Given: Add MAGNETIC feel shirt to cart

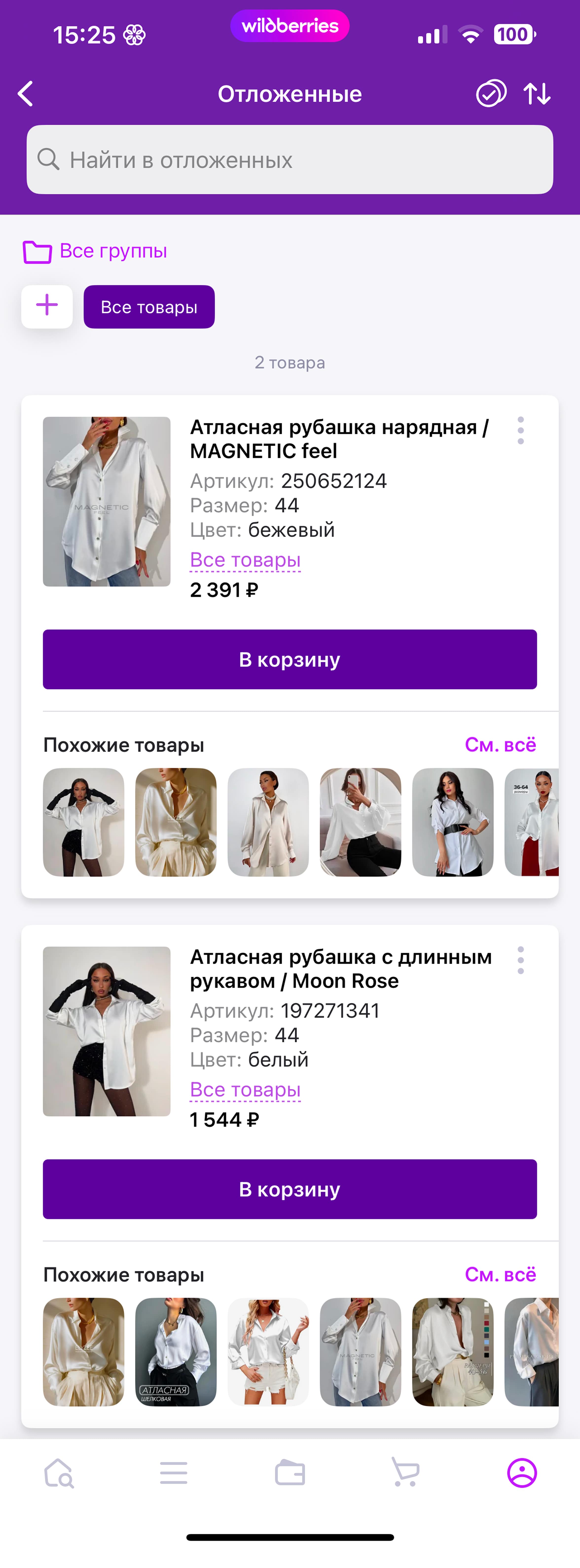Looking at the screenshot, I should (290, 659).
